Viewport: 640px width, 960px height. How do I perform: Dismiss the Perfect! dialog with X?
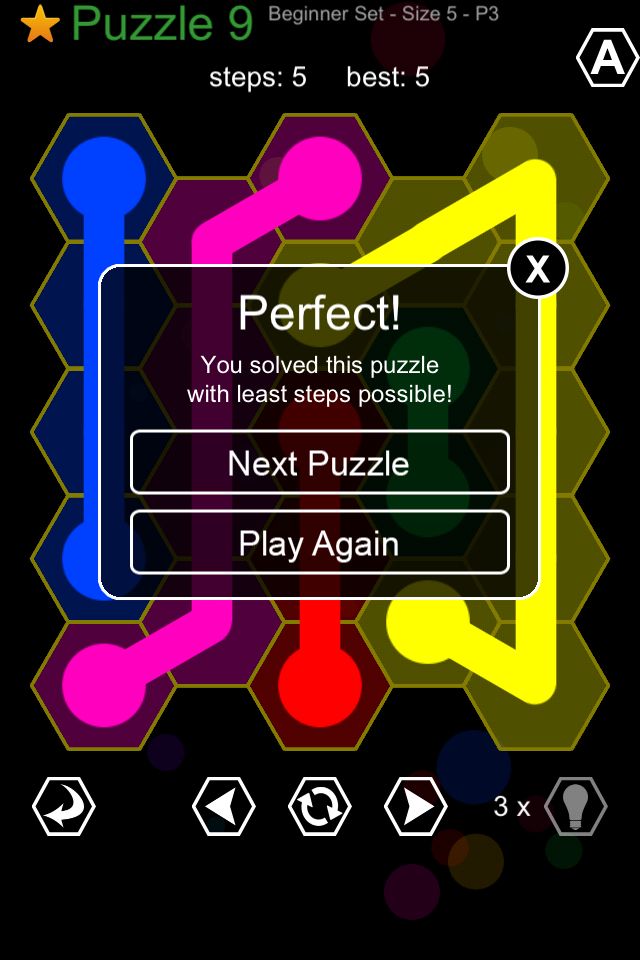pos(538,269)
